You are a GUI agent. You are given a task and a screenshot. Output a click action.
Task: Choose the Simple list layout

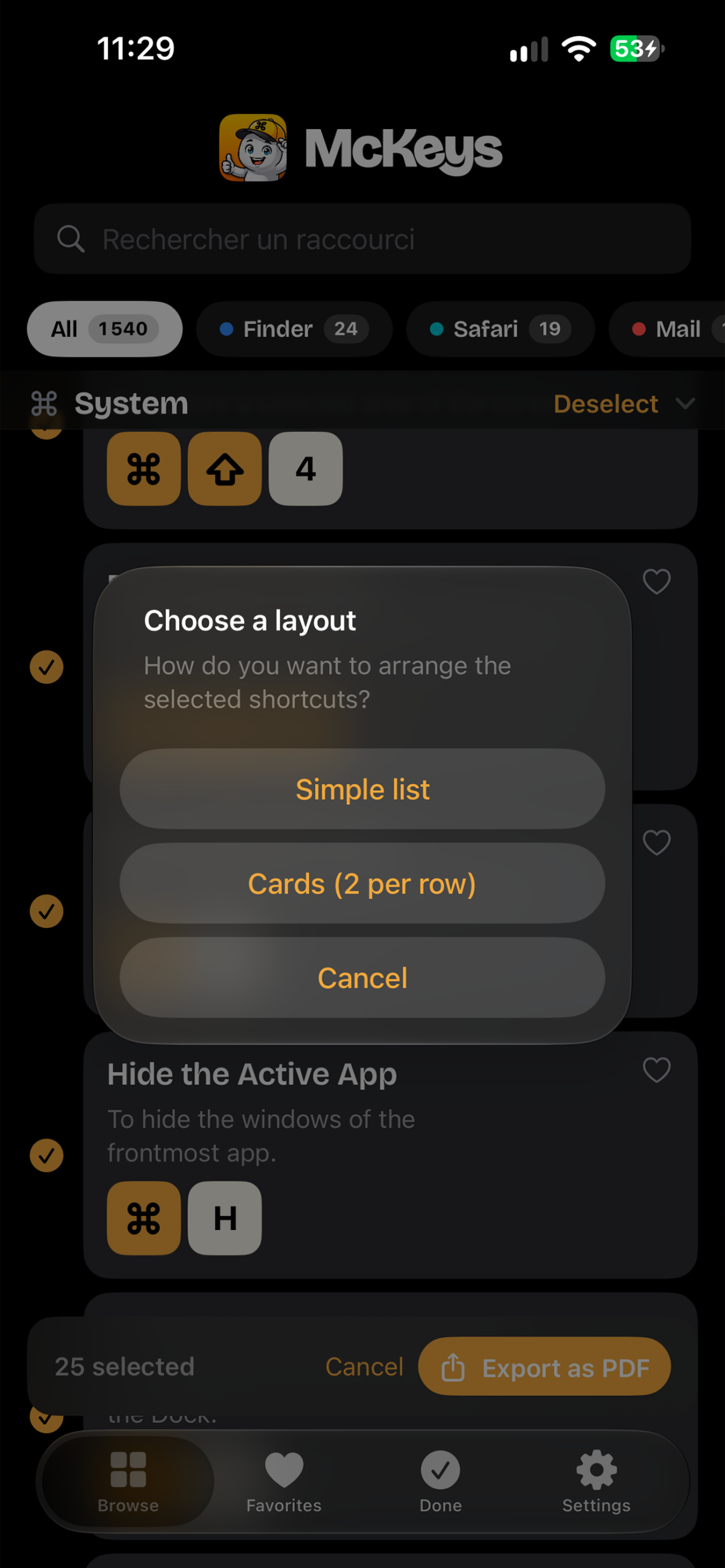click(x=362, y=789)
